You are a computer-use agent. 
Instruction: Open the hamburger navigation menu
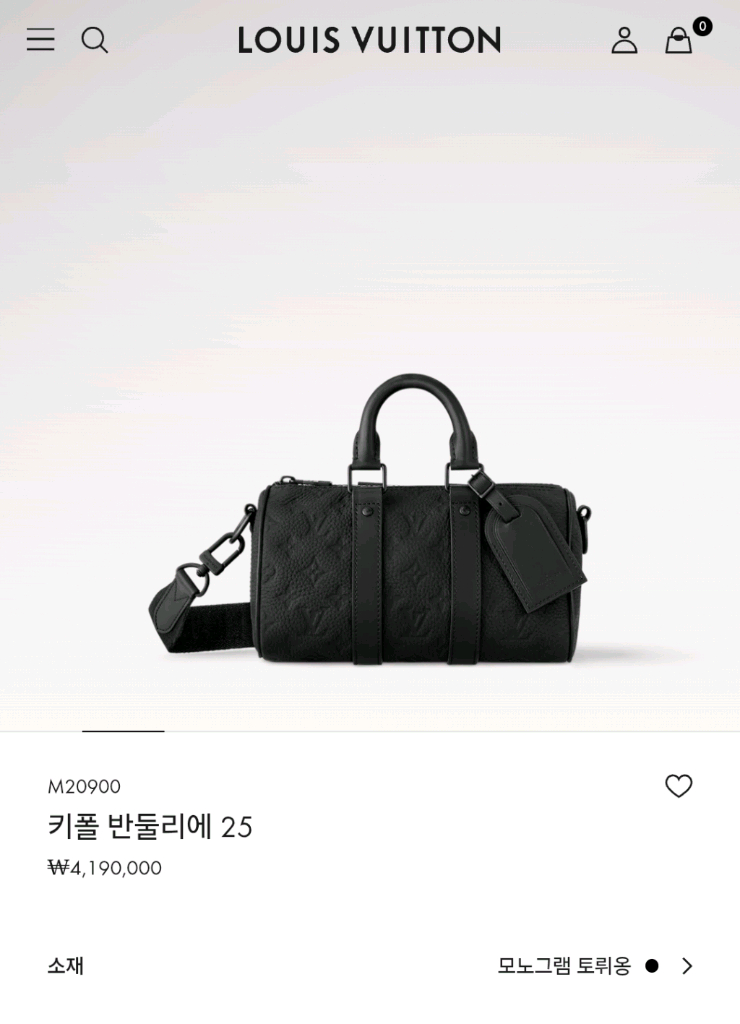(39, 39)
